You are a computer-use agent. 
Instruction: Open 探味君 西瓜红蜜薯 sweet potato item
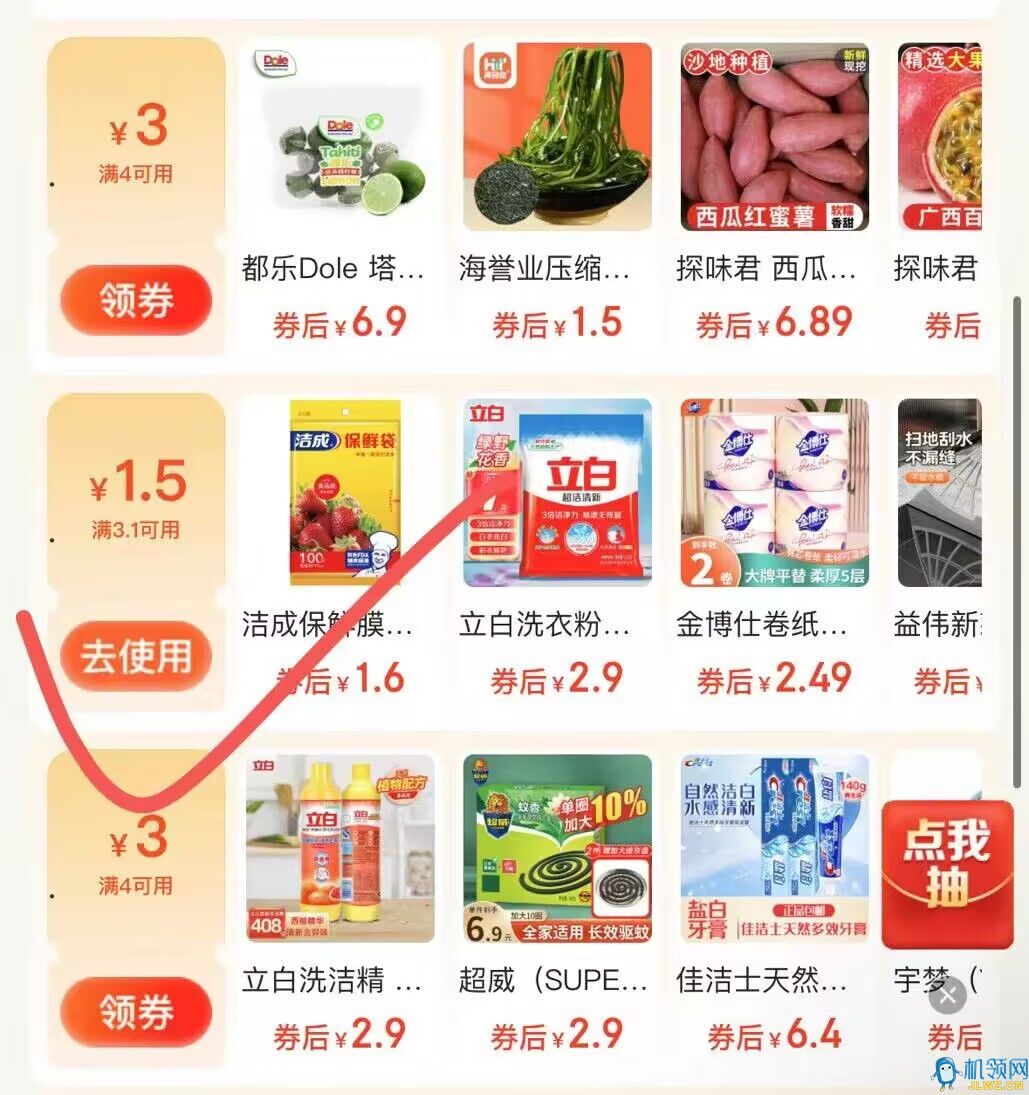774,138
